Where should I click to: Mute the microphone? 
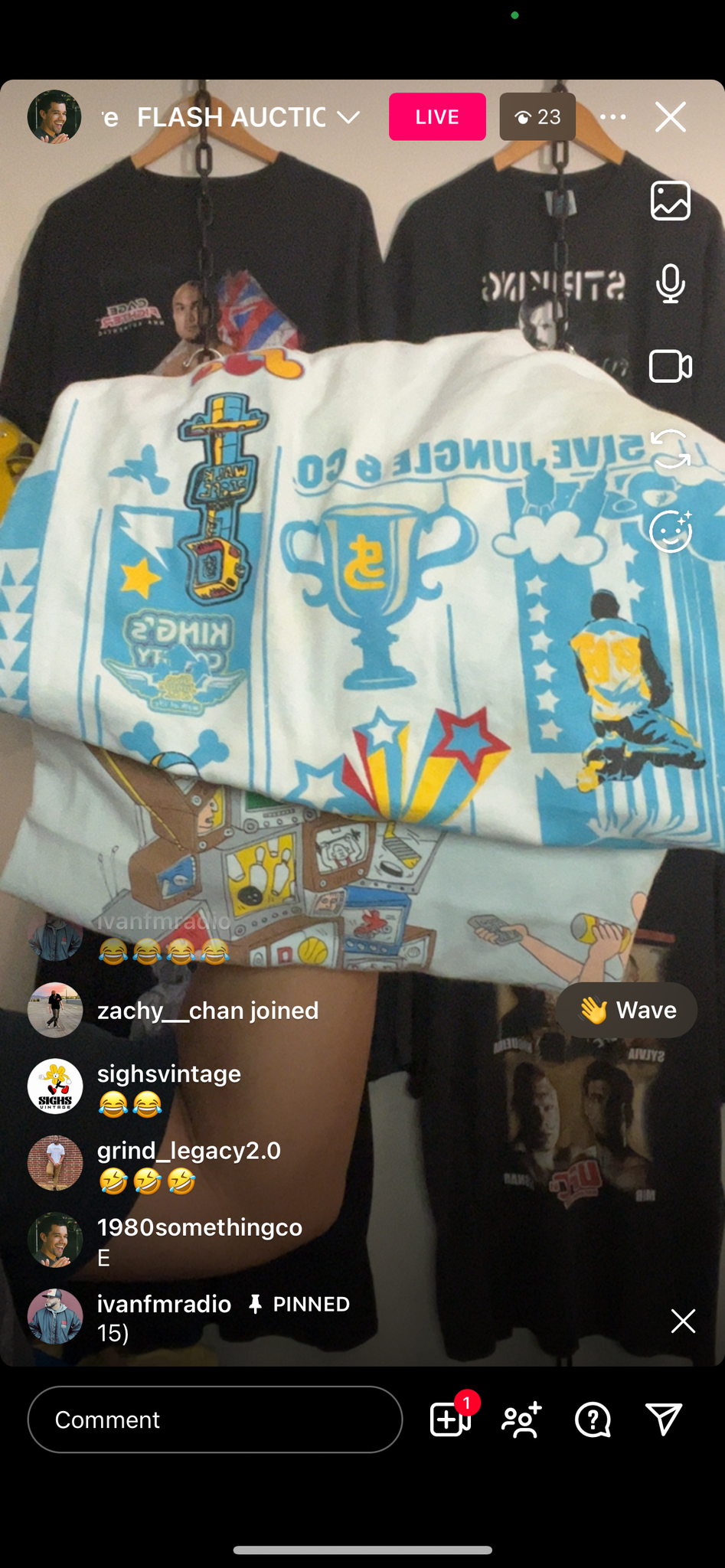[671, 283]
